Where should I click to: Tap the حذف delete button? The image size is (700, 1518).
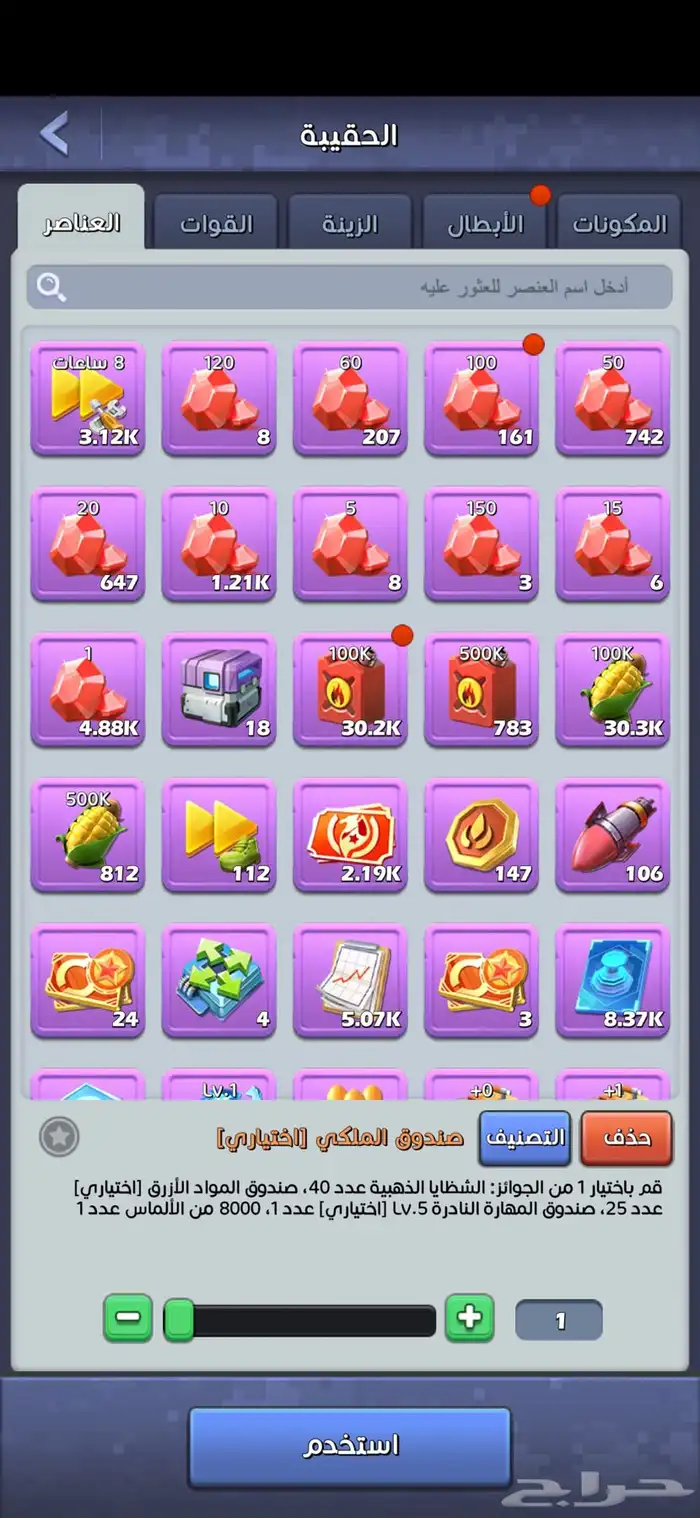627,1138
